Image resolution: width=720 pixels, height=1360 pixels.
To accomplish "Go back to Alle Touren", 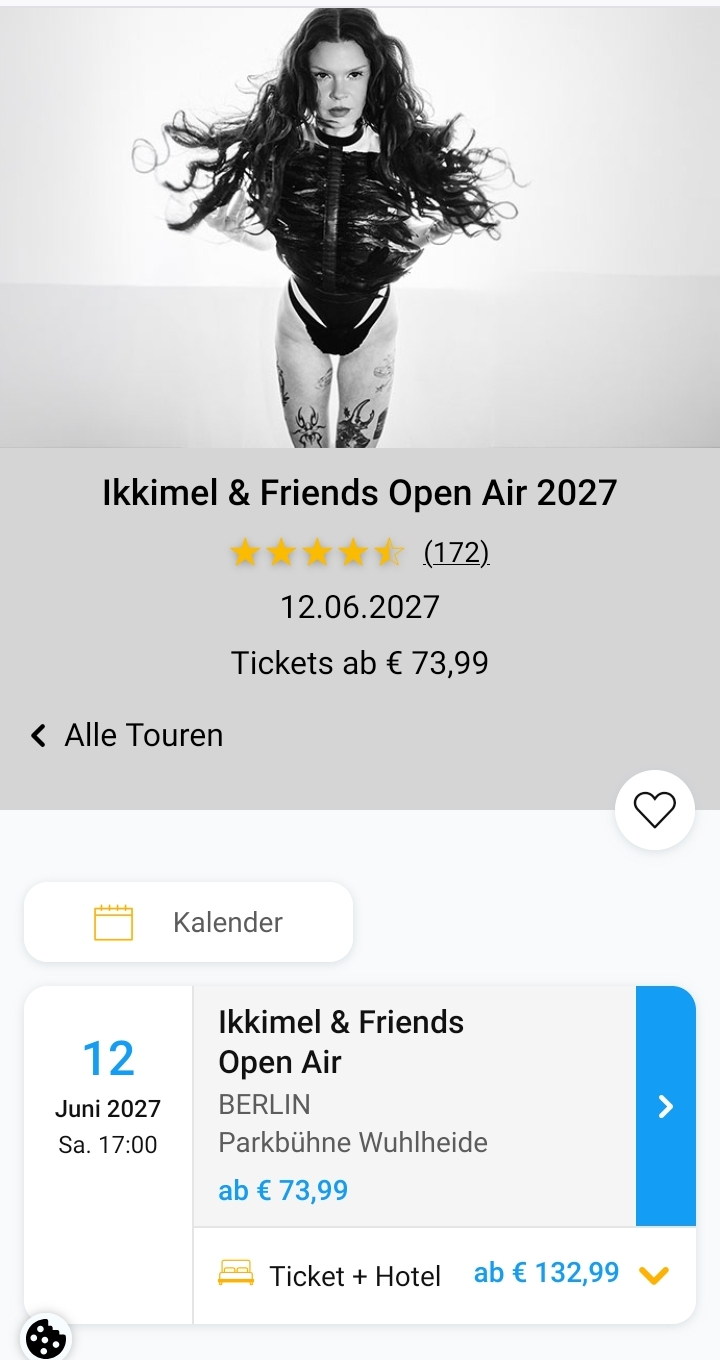I will coord(127,735).
